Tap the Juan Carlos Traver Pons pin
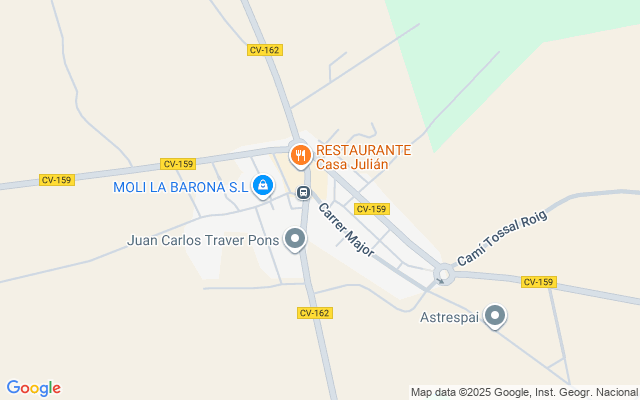The image size is (640, 400). 295,239
